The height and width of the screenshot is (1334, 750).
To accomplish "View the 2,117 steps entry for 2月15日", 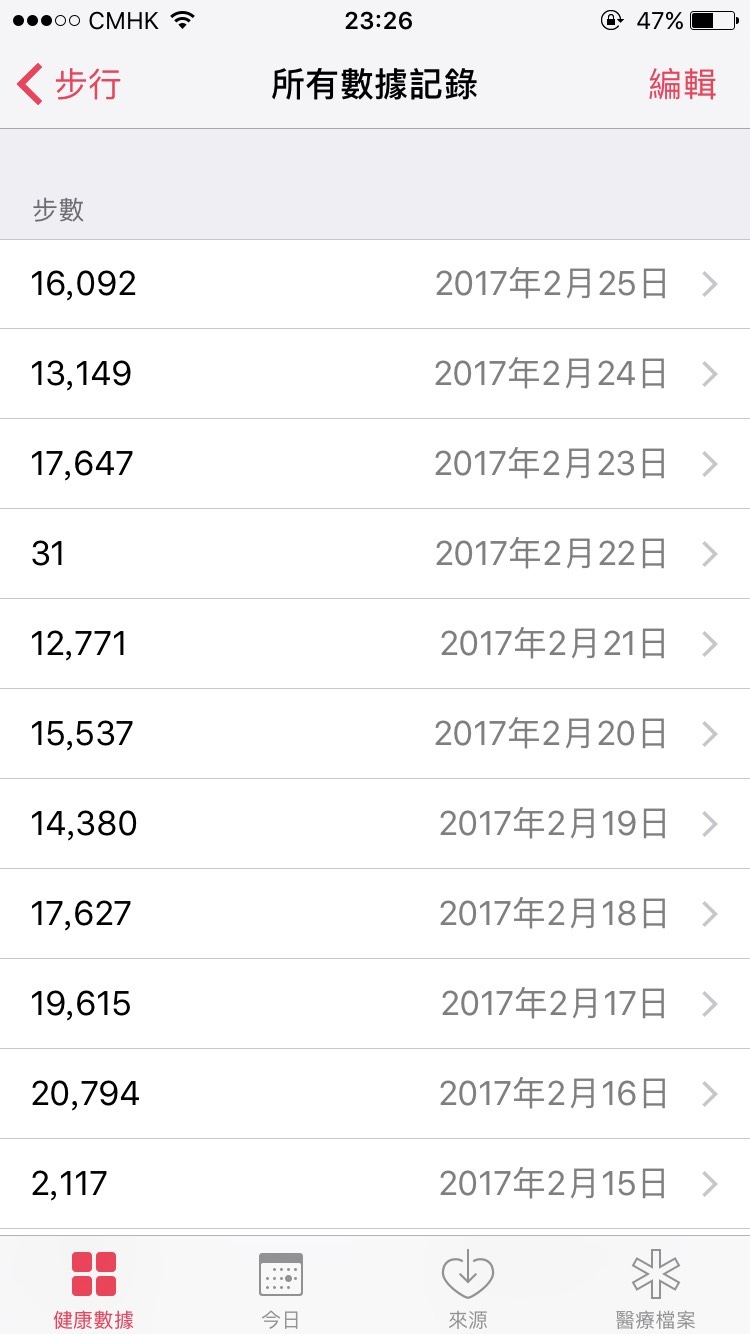I will coord(375,1184).
